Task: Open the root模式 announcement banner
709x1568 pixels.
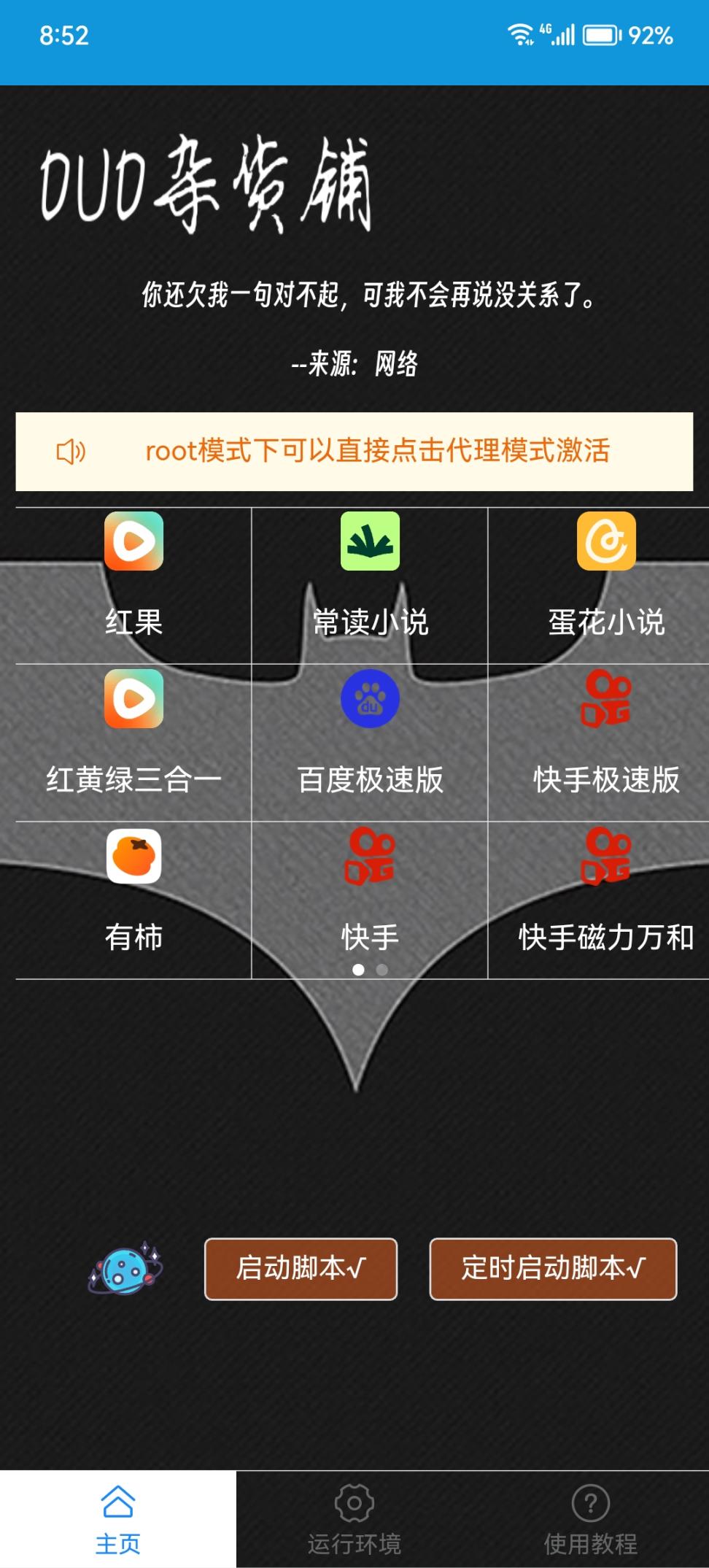Action: [x=354, y=452]
